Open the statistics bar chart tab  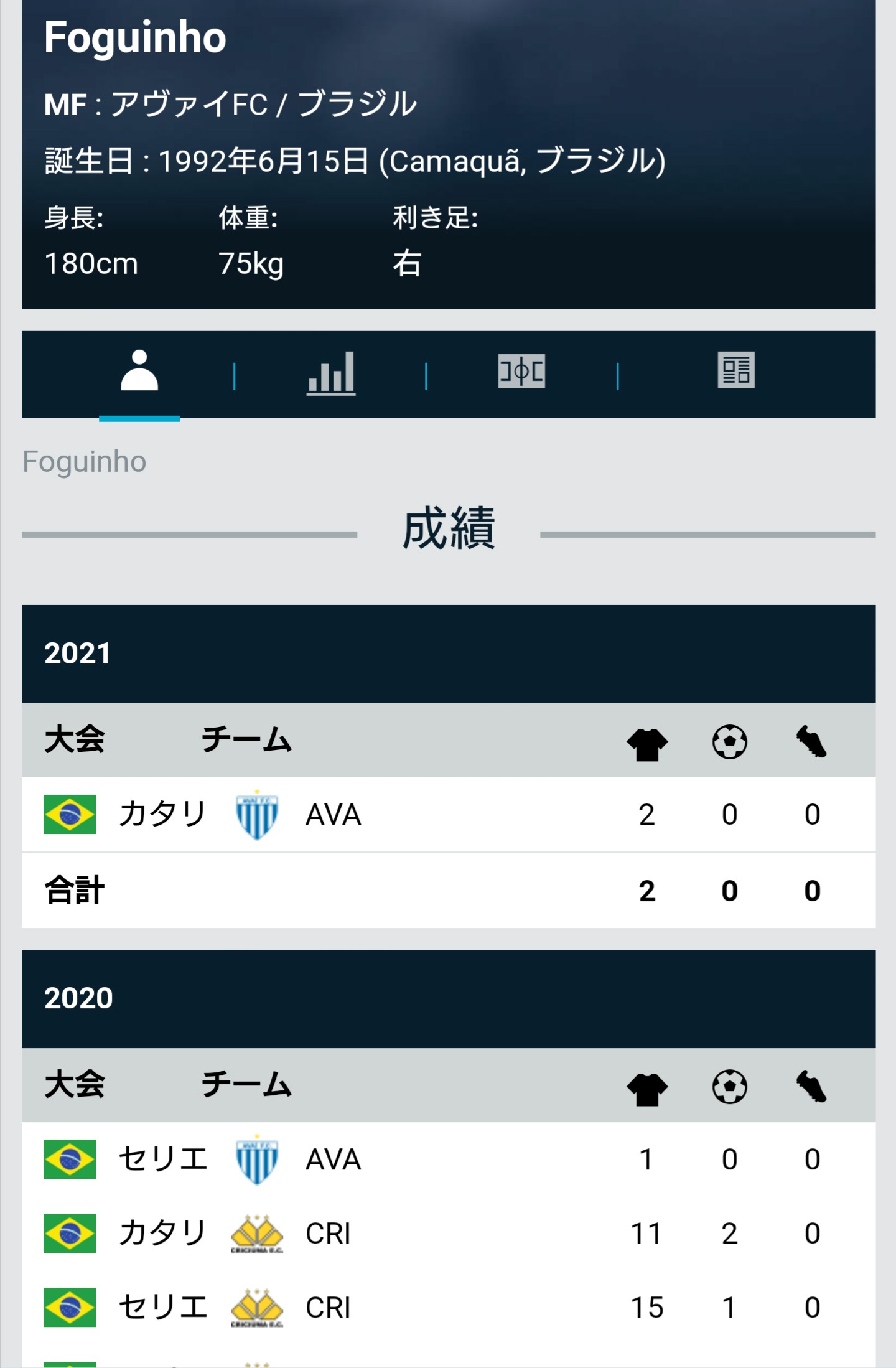(x=331, y=373)
